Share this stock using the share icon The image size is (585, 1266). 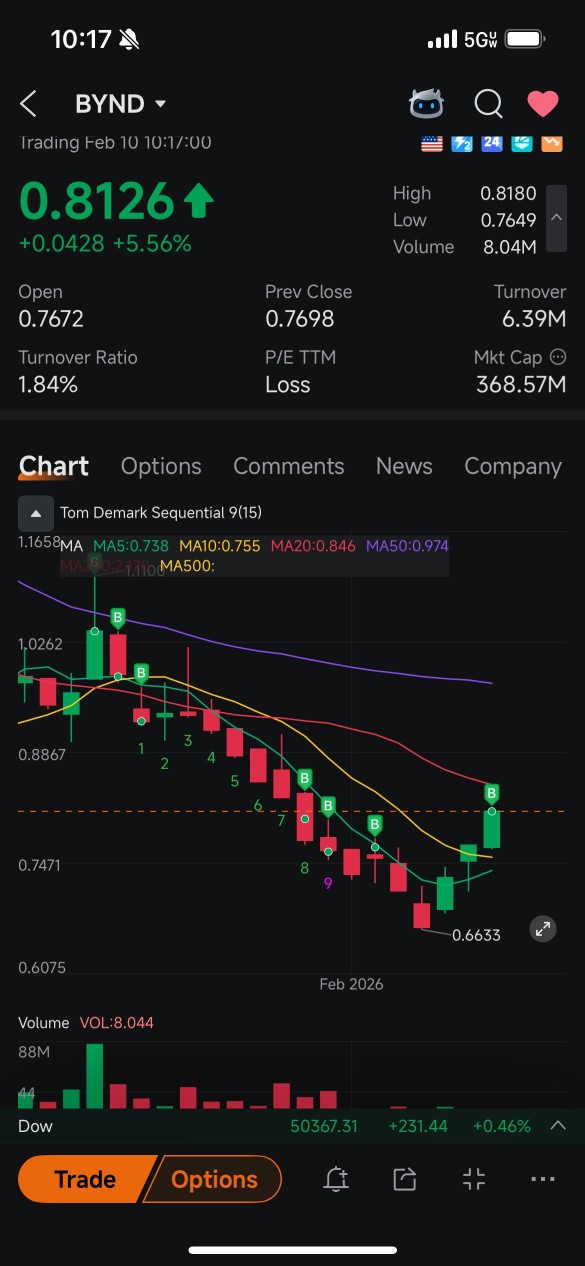405,1180
